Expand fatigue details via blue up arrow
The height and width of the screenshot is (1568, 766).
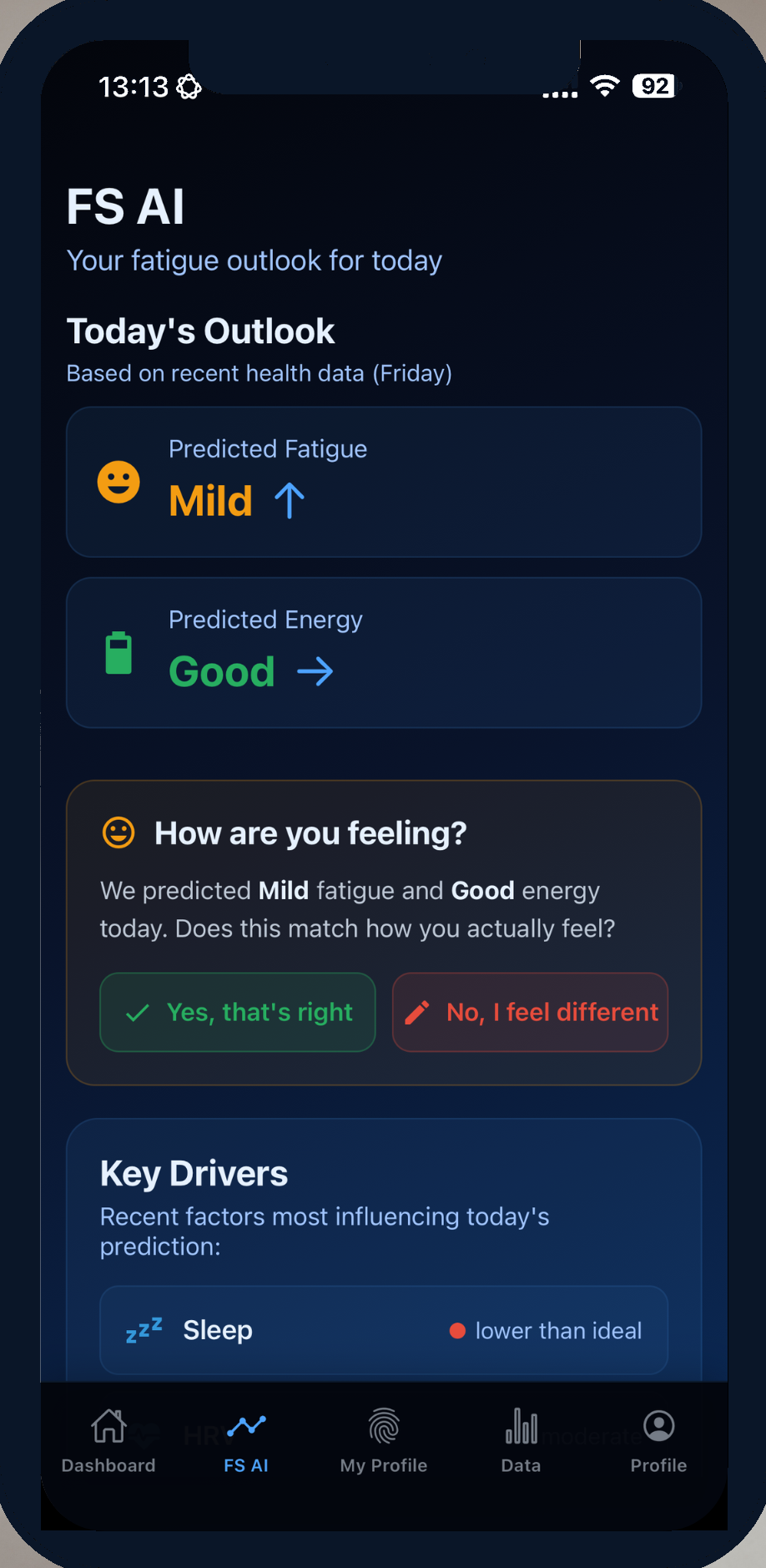click(290, 498)
